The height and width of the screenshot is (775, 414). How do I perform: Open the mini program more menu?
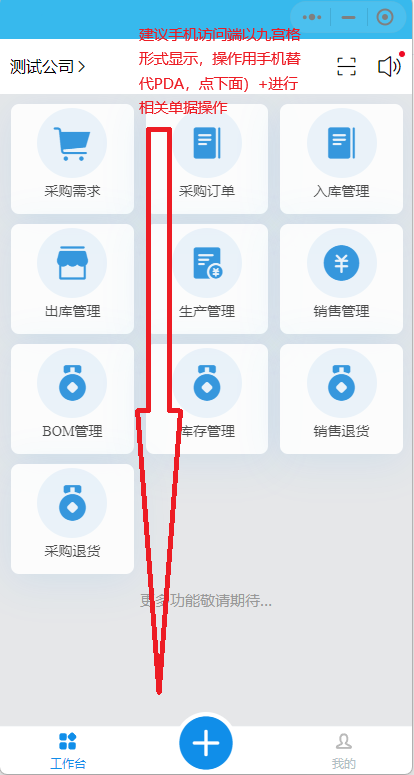click(x=312, y=17)
